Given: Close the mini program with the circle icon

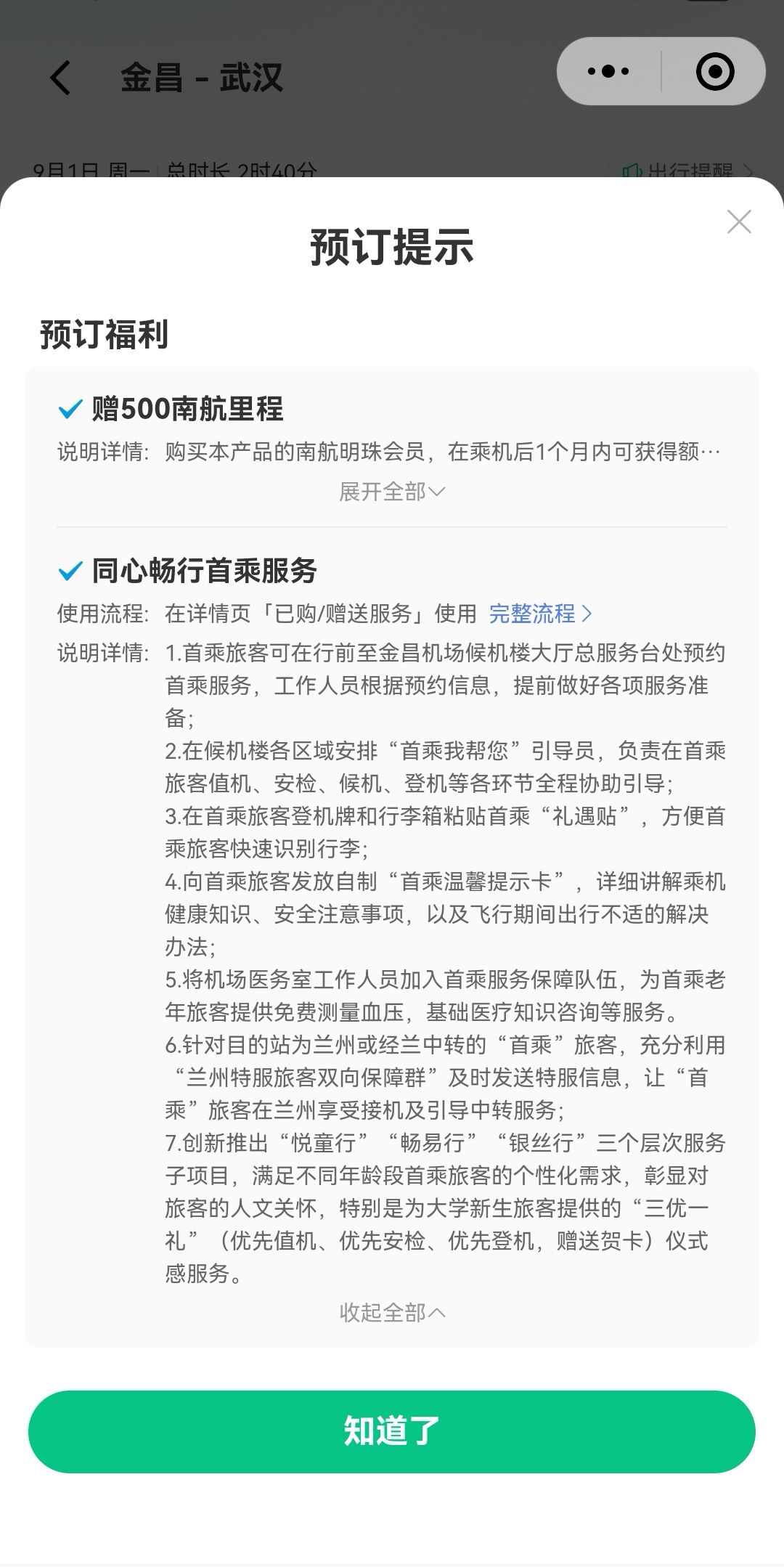Looking at the screenshot, I should [715, 71].
